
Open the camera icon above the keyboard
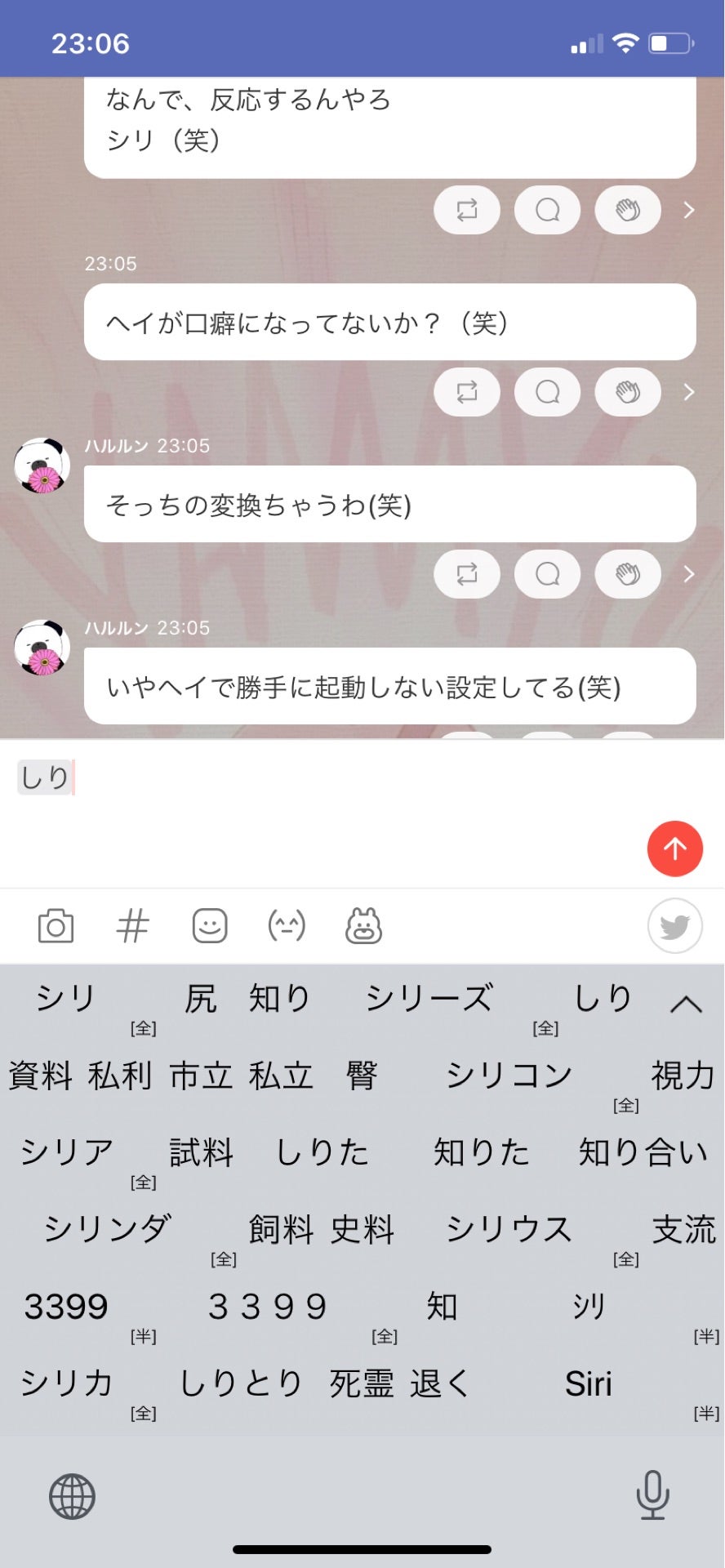tap(54, 925)
